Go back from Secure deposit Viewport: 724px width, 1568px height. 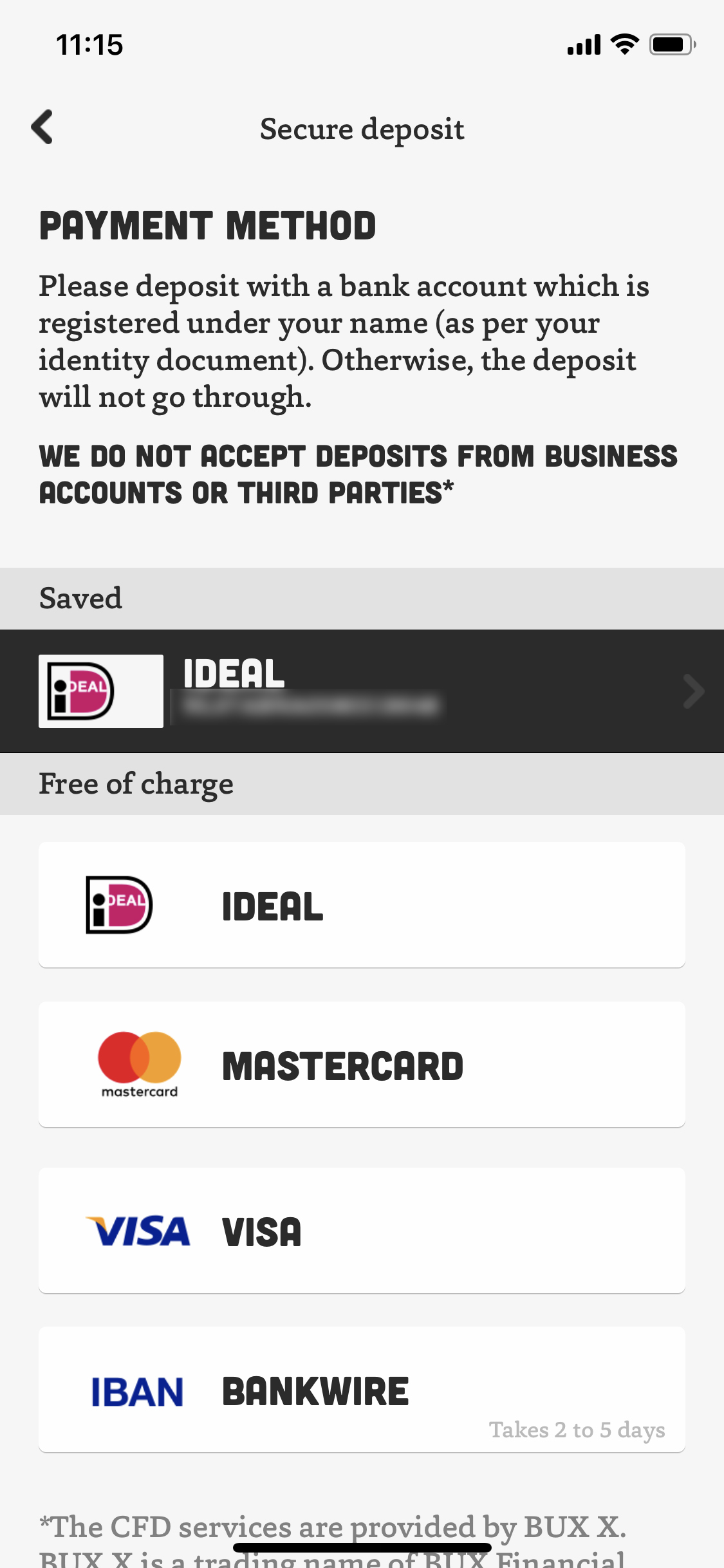pyautogui.click(x=42, y=127)
